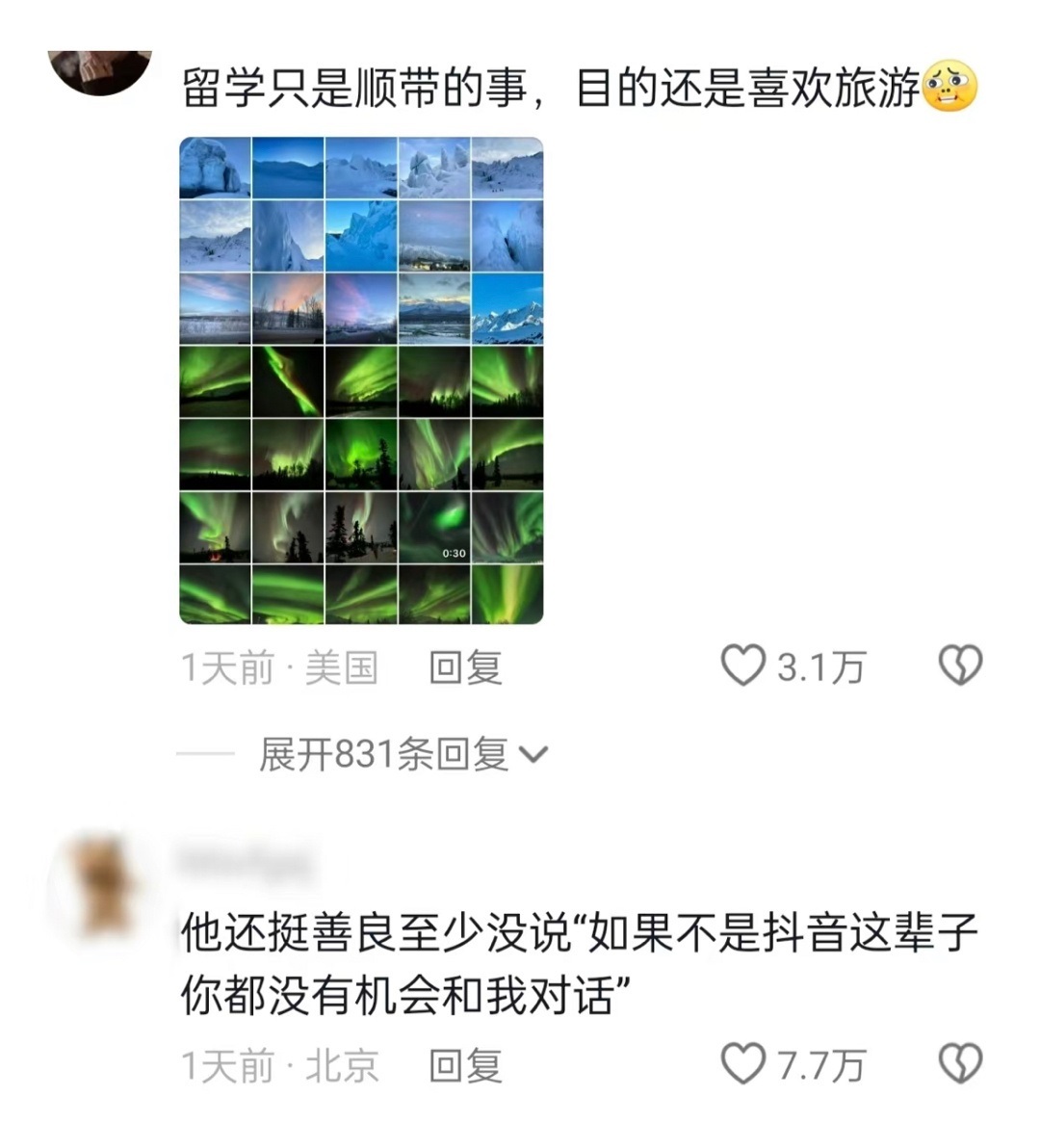Open the first commenter's profile avatar
1040x1148 pixels.
tap(100, 67)
